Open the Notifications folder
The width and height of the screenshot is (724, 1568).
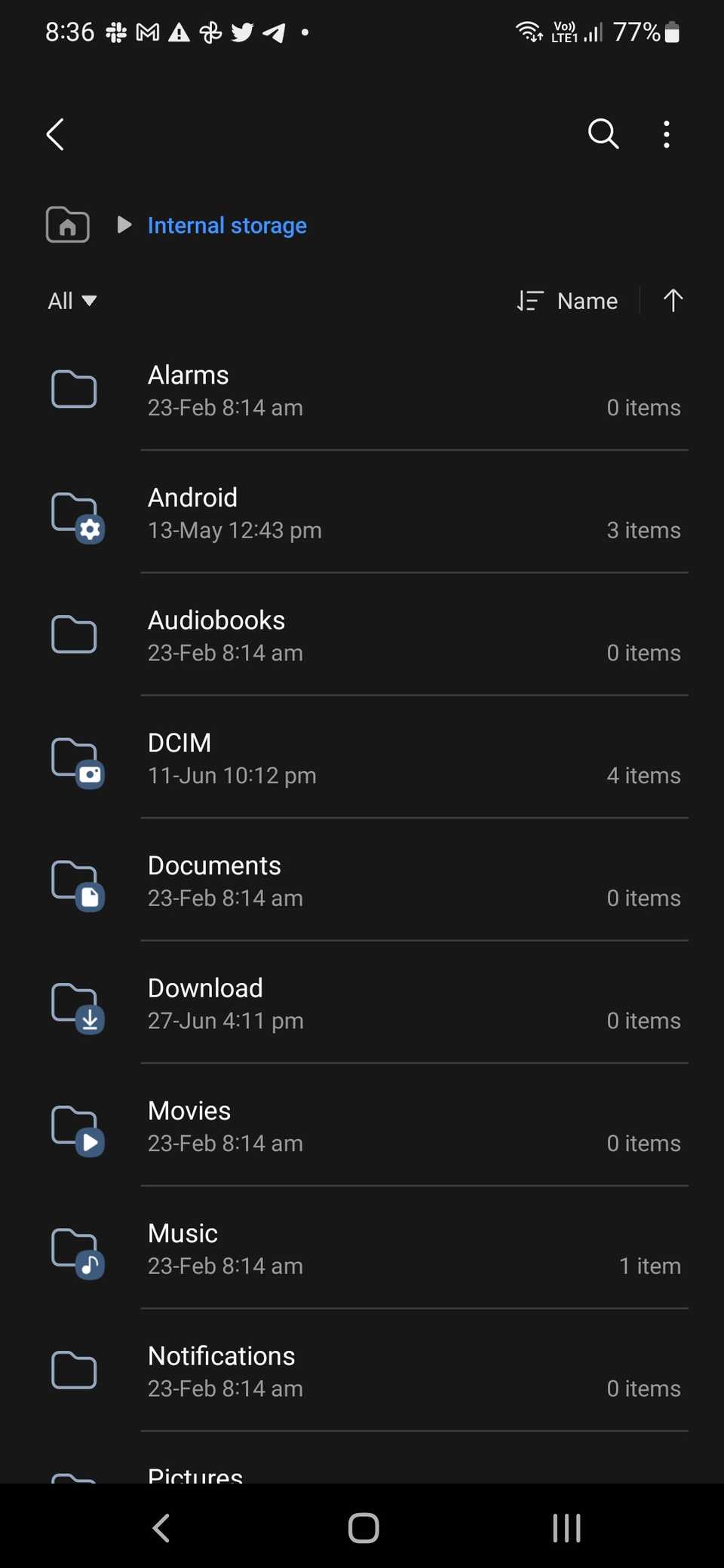362,1371
